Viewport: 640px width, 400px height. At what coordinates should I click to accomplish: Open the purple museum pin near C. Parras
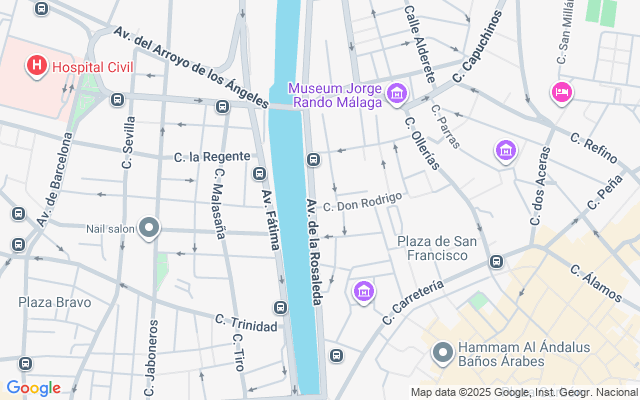(x=506, y=150)
